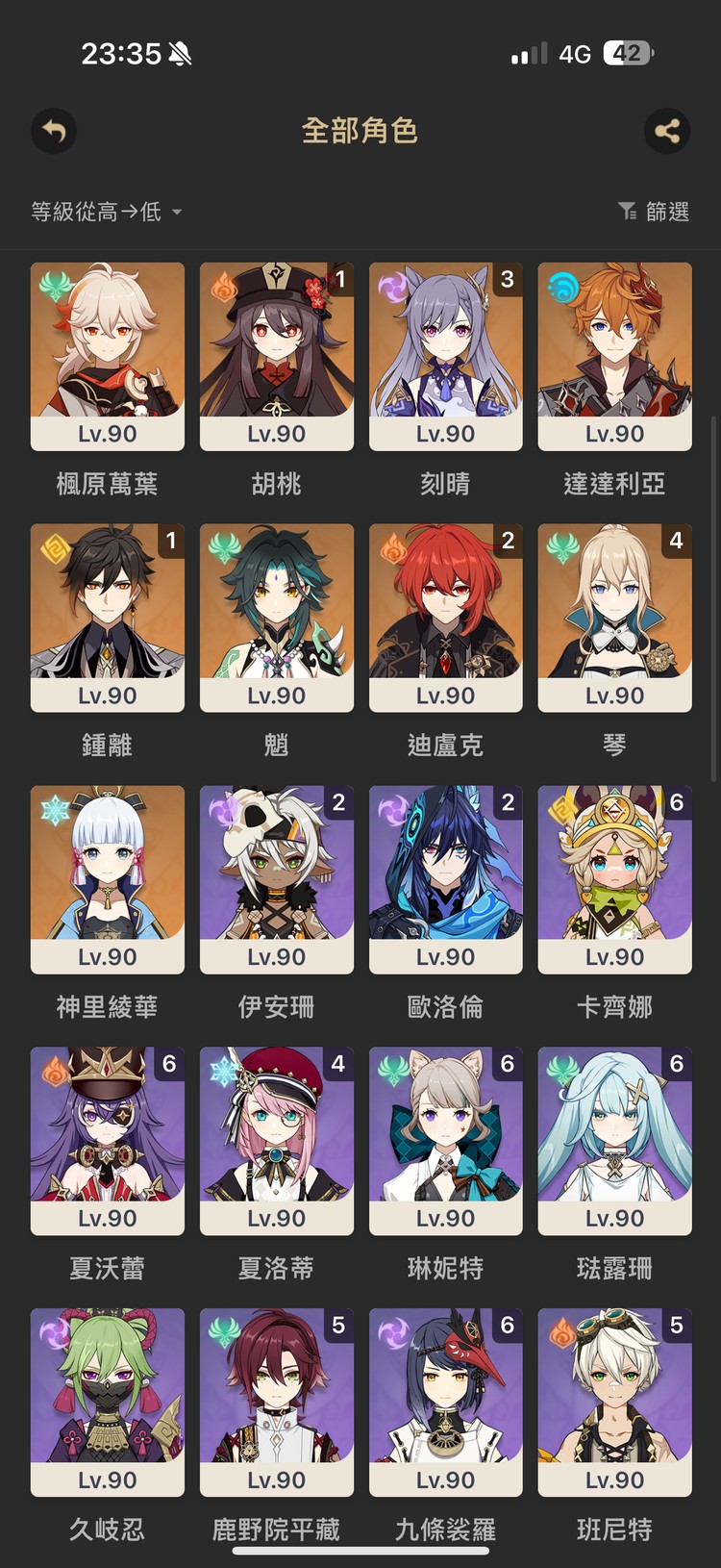View the 刻晴 character card
The height and width of the screenshot is (1568, 721).
(x=446, y=356)
